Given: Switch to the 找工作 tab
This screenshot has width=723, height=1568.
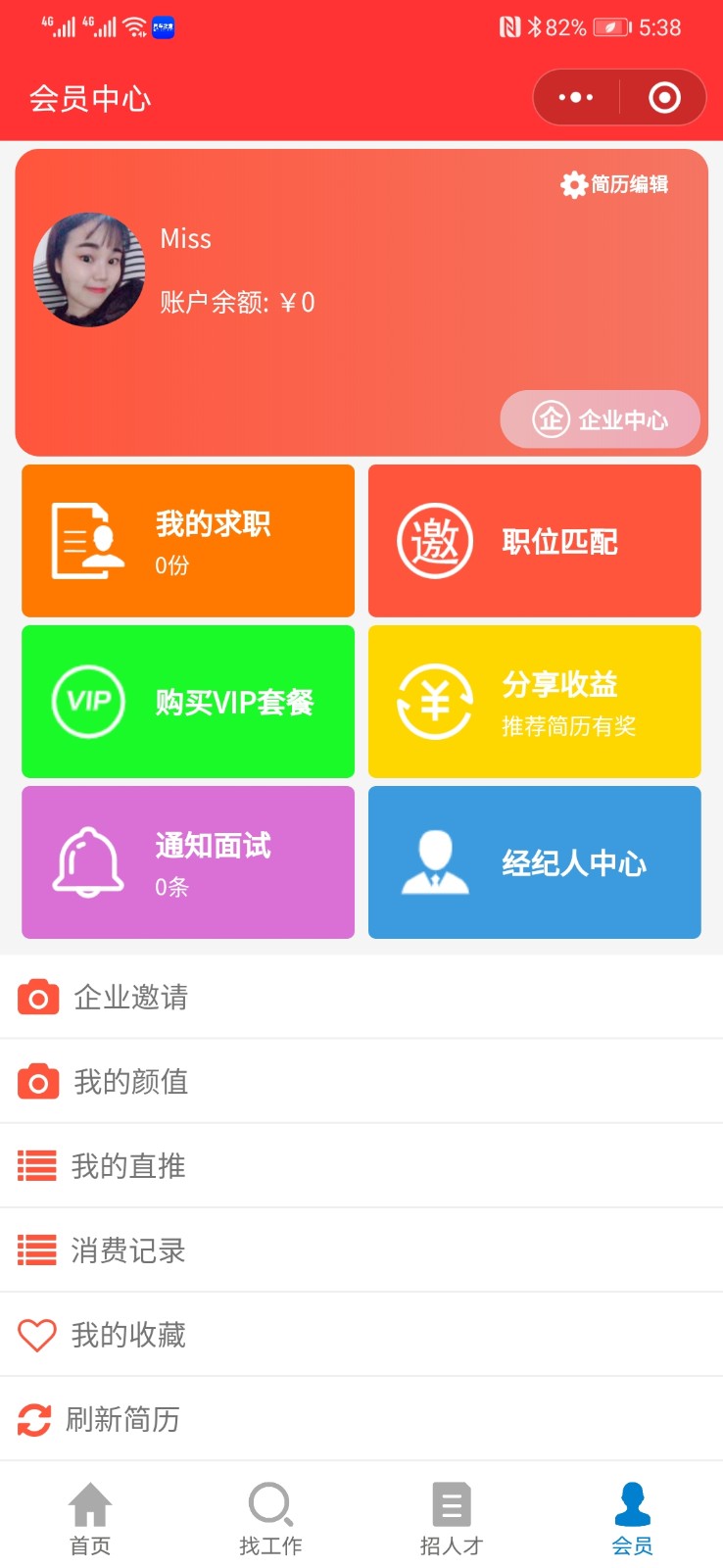Looking at the screenshot, I should [x=271, y=1518].
